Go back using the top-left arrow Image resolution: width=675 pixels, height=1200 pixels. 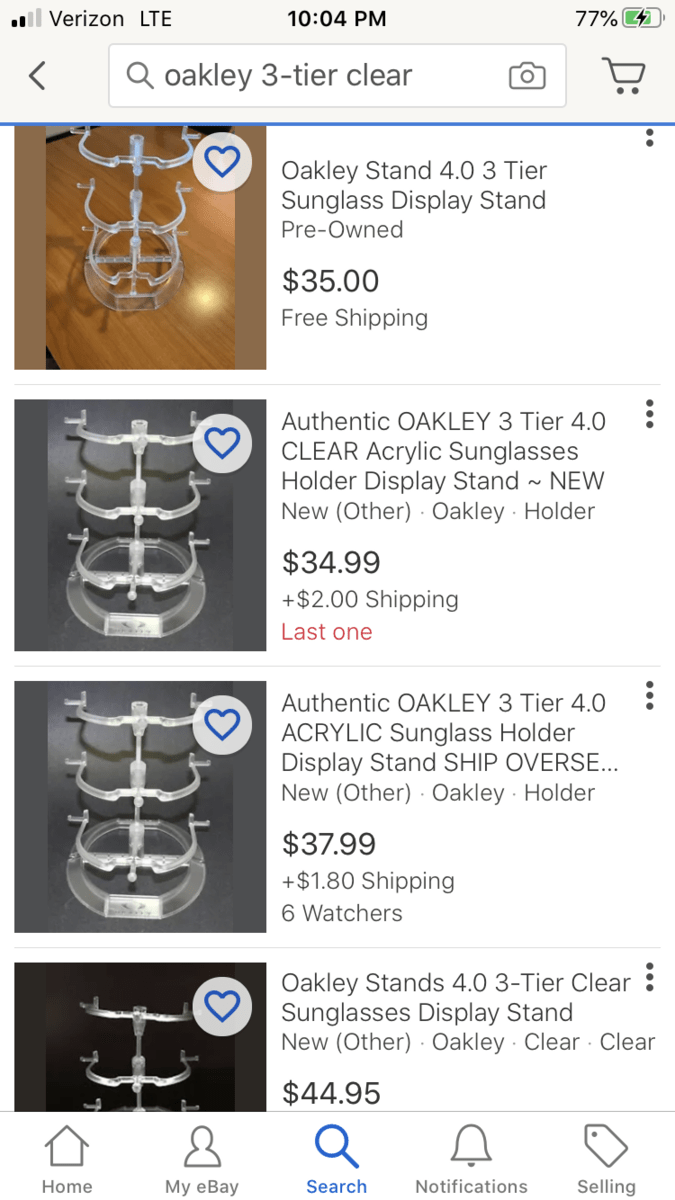[37, 76]
